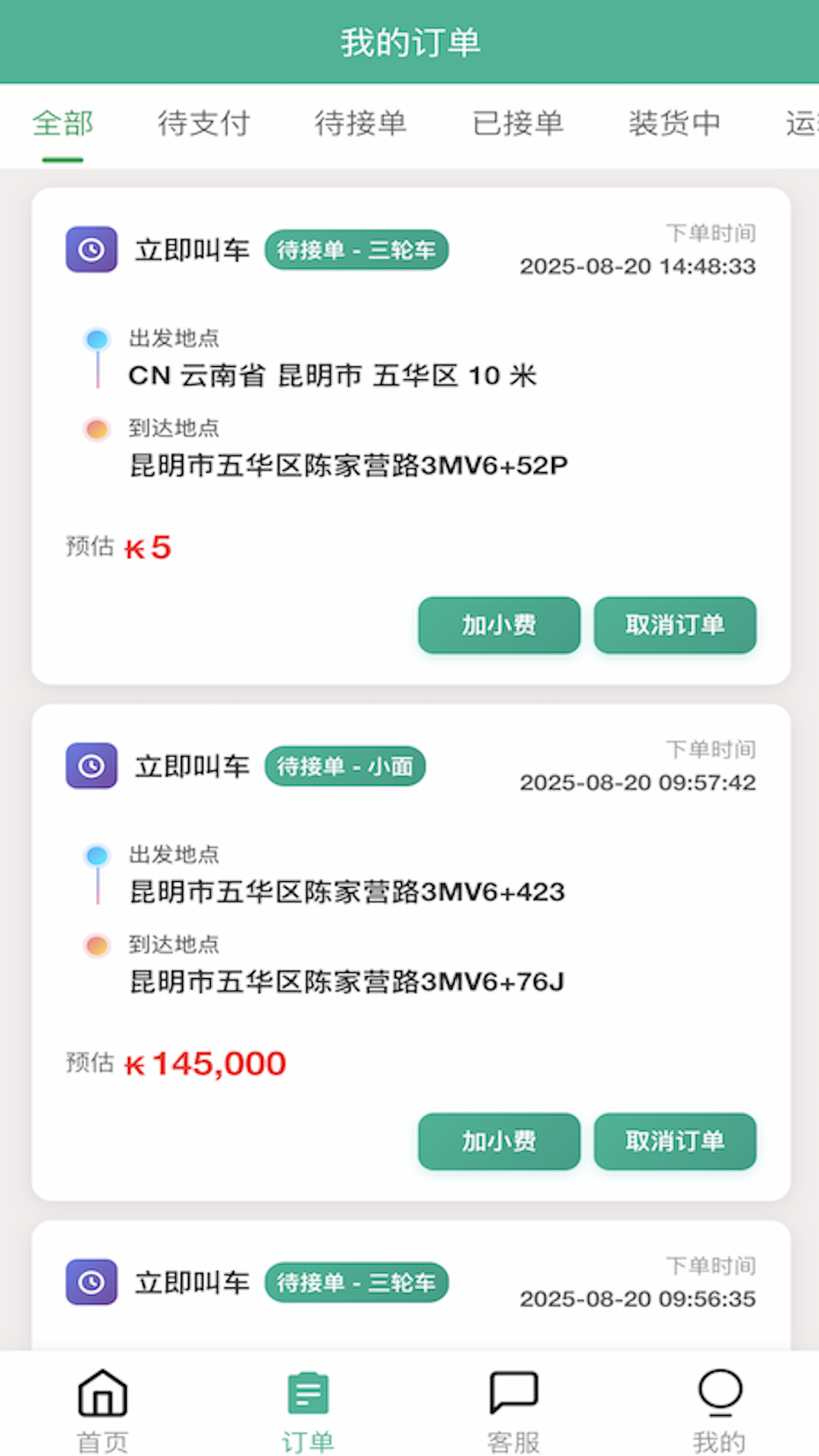Tap the clock icon on the 小面 order card

click(91, 767)
